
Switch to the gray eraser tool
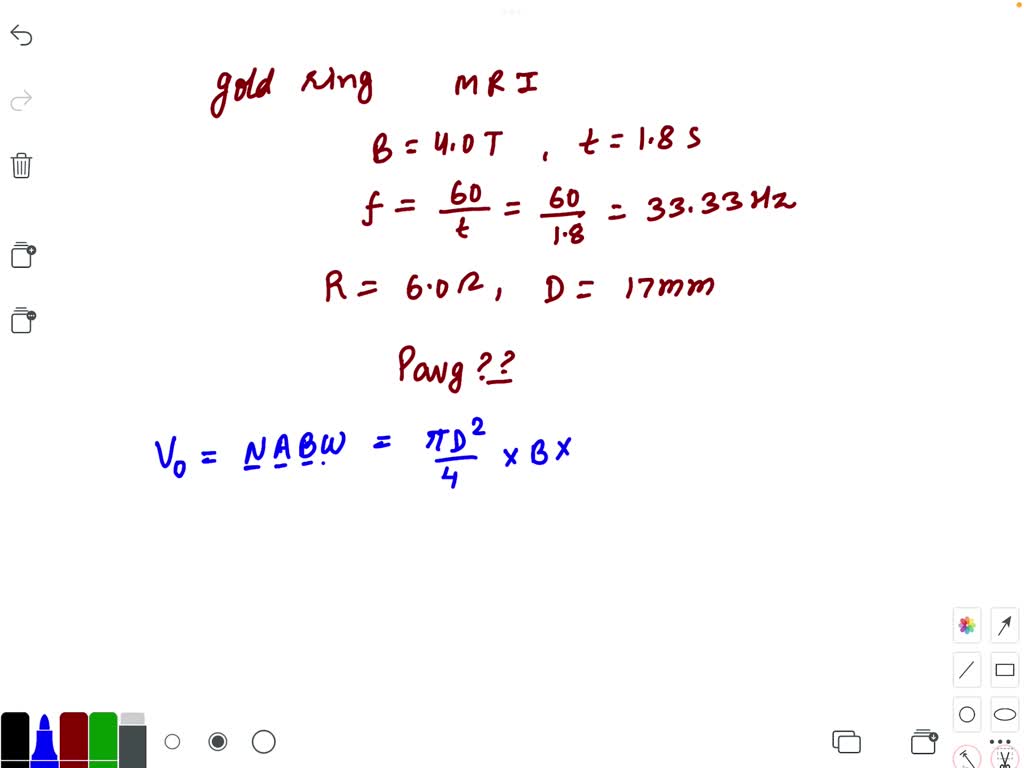click(x=132, y=740)
